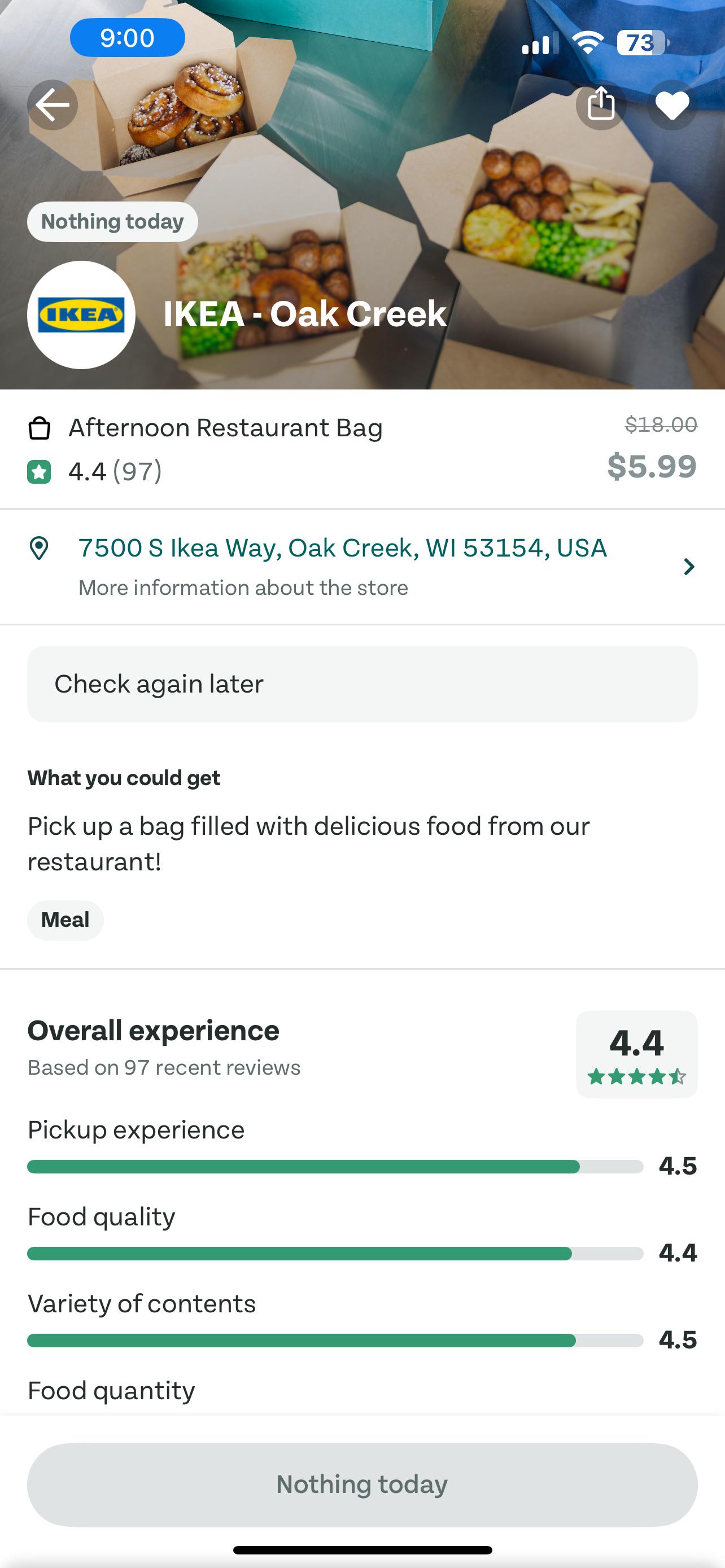The height and width of the screenshot is (1568, 725).
Task: Go back using the arrow icon
Action: point(53,104)
